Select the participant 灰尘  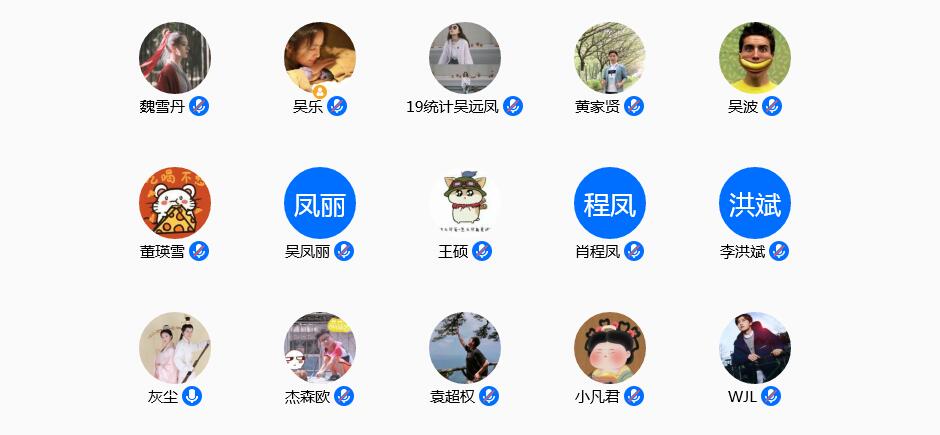(x=174, y=348)
